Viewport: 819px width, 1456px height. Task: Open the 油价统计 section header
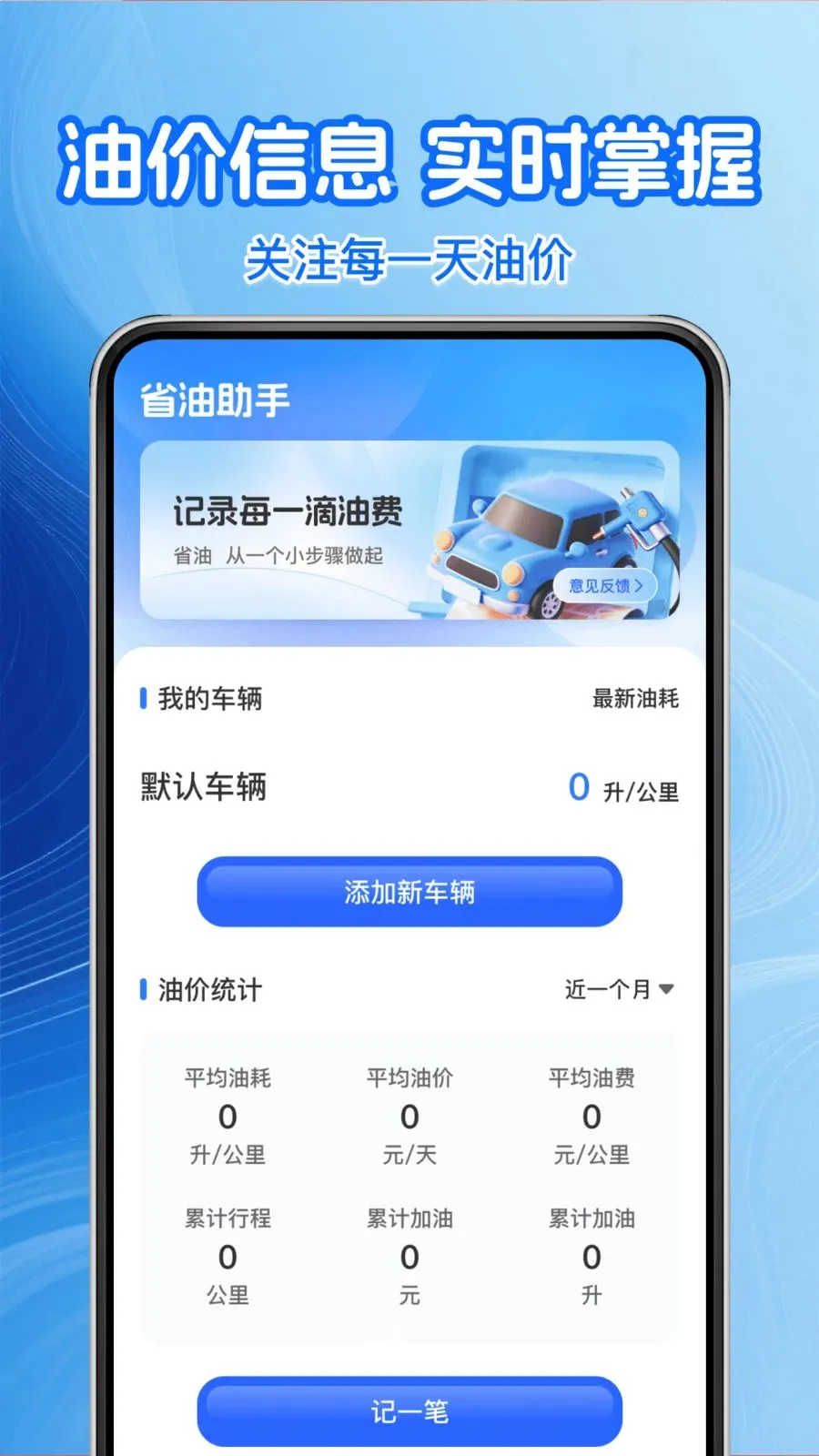click(207, 991)
